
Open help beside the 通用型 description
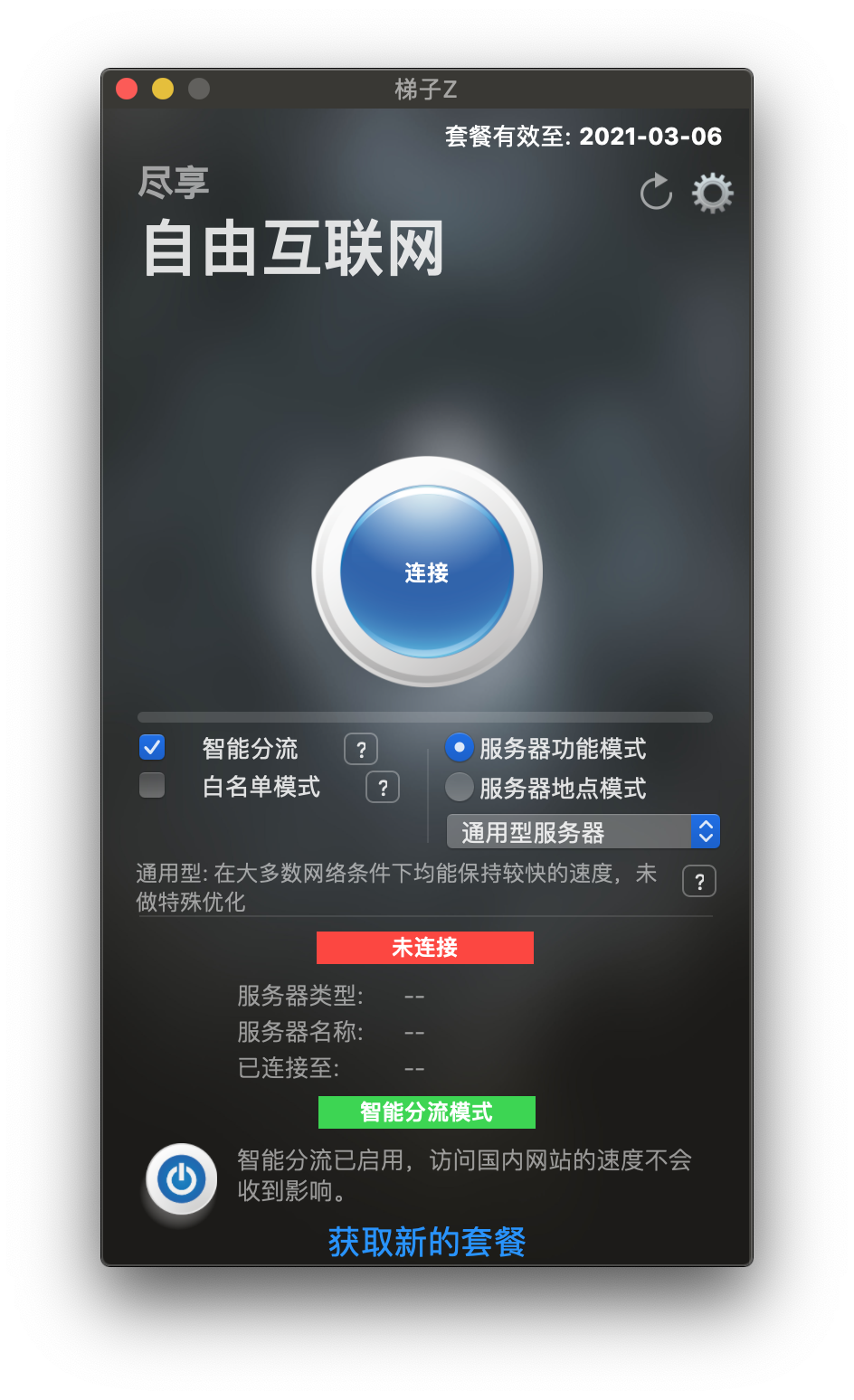coord(699,881)
